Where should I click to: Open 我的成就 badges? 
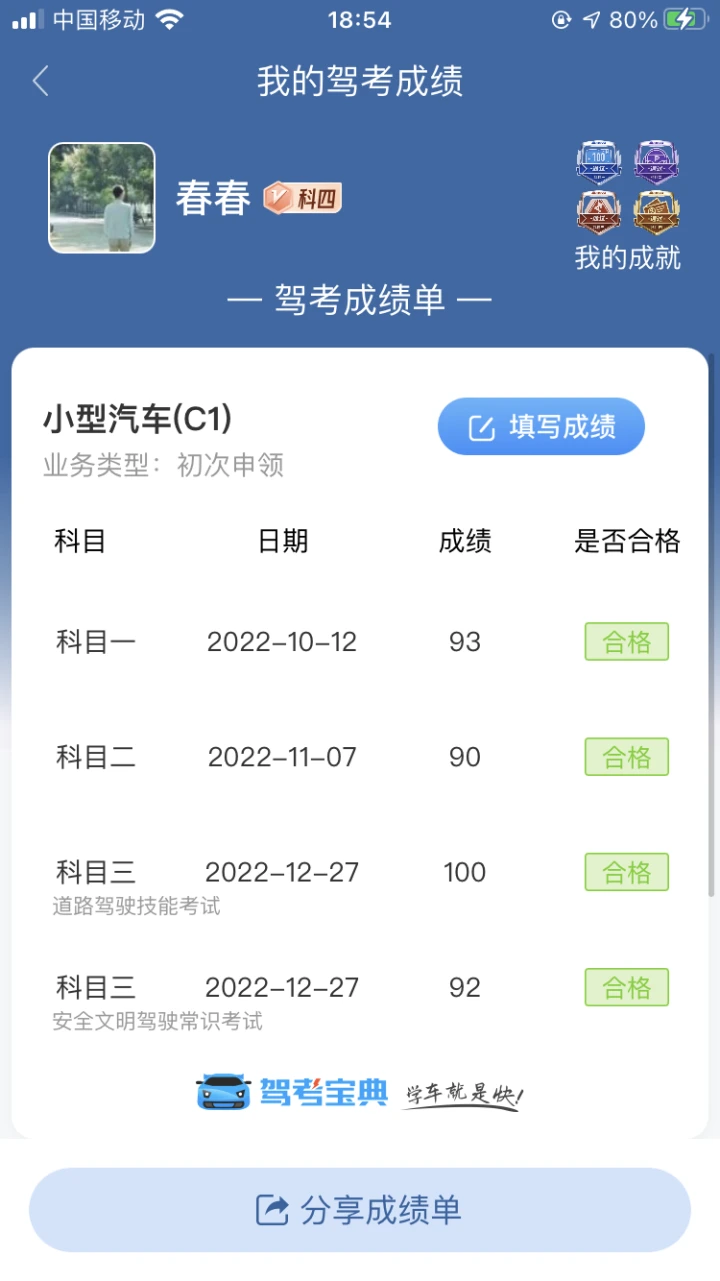tap(628, 205)
